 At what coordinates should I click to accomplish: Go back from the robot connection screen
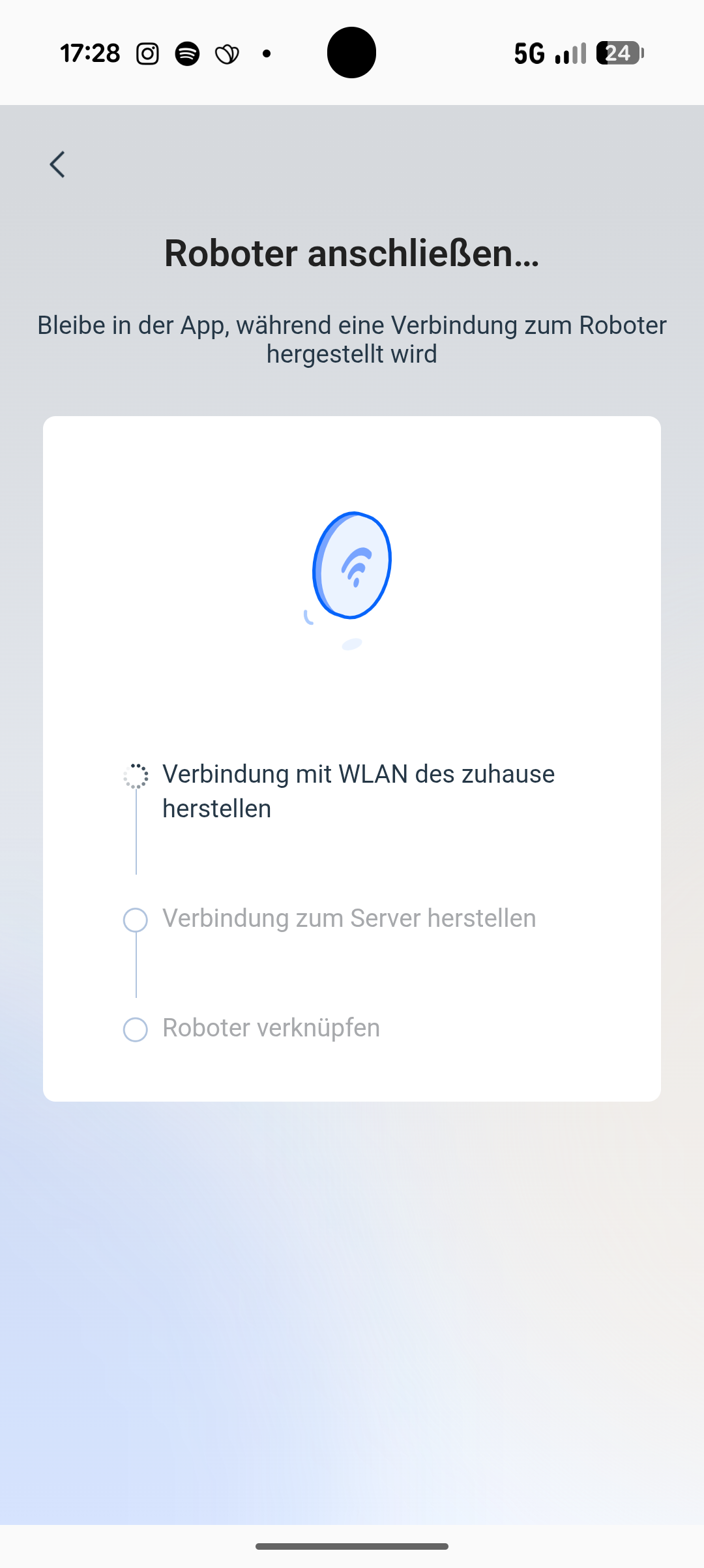pyautogui.click(x=57, y=164)
